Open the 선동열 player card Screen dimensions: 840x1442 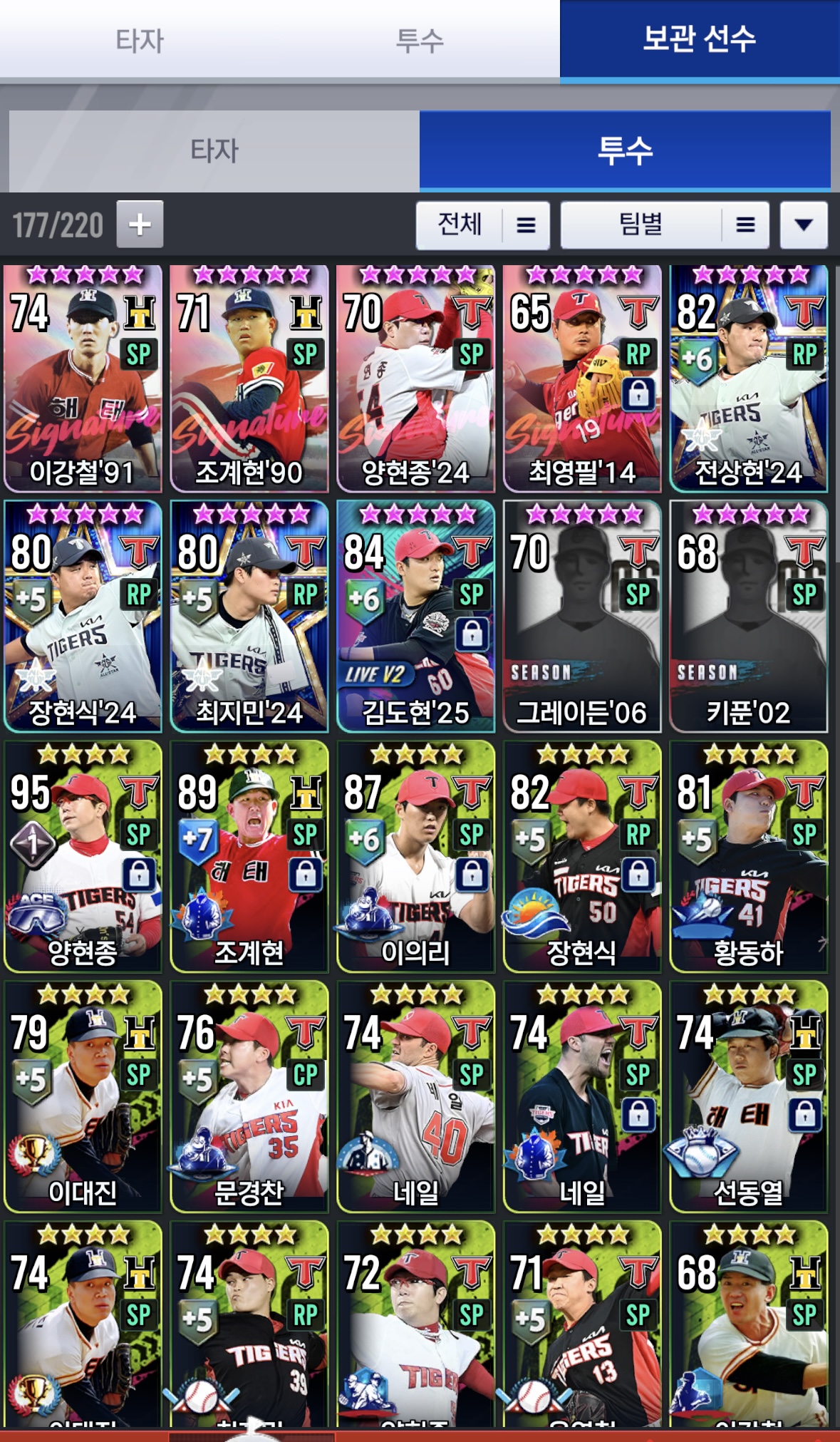749,1096
